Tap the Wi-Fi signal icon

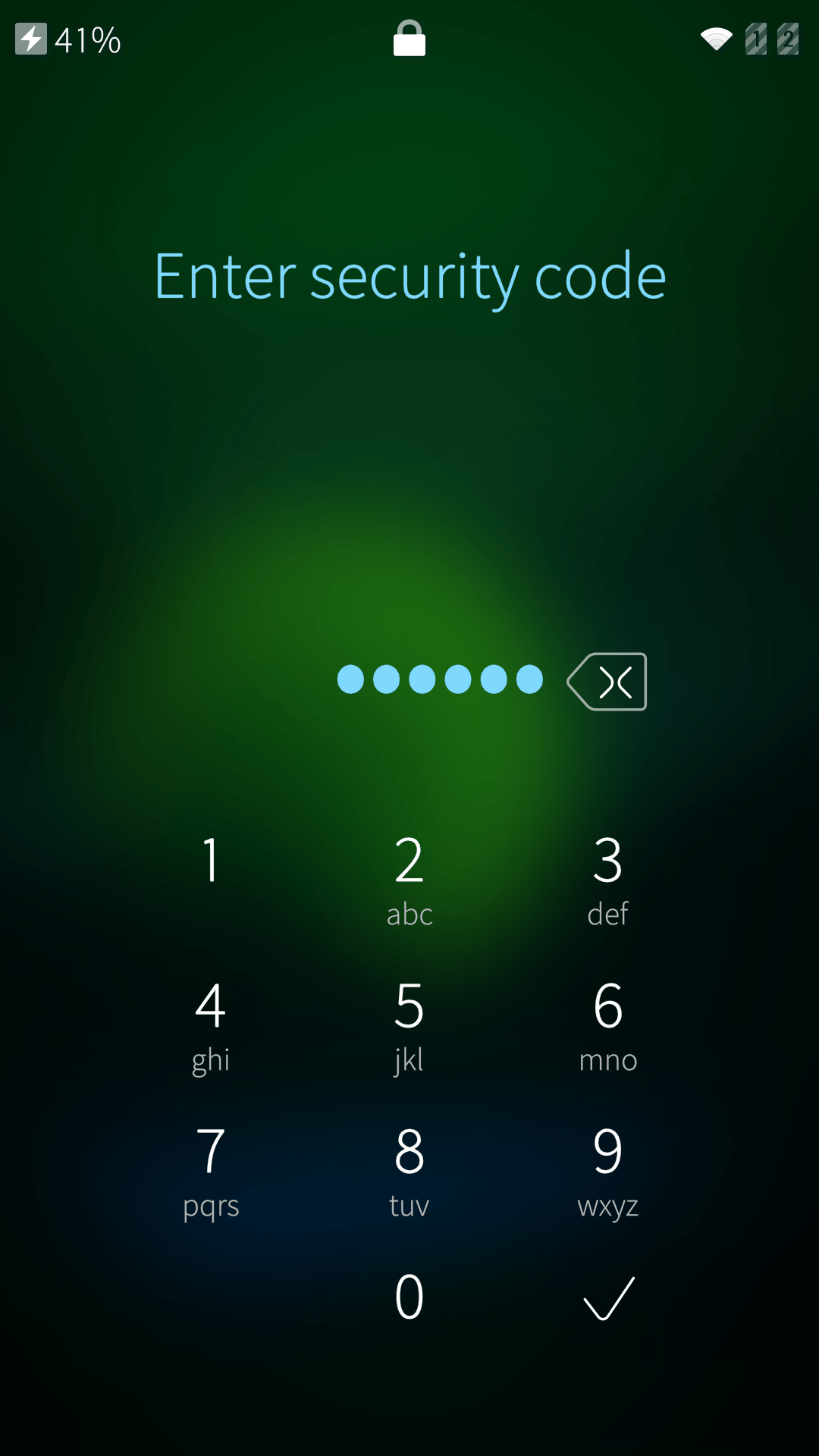(716, 39)
